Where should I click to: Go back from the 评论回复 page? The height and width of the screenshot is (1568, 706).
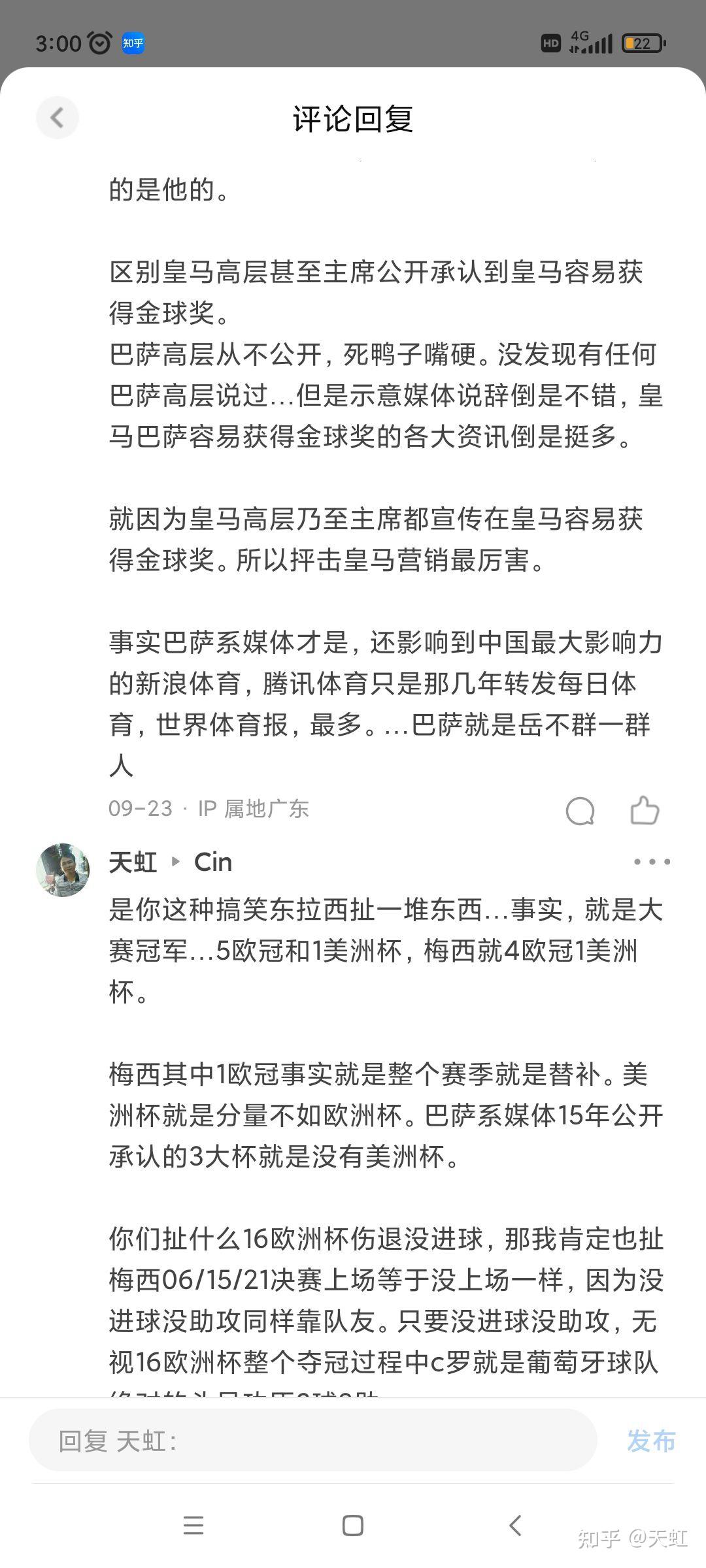(58, 118)
